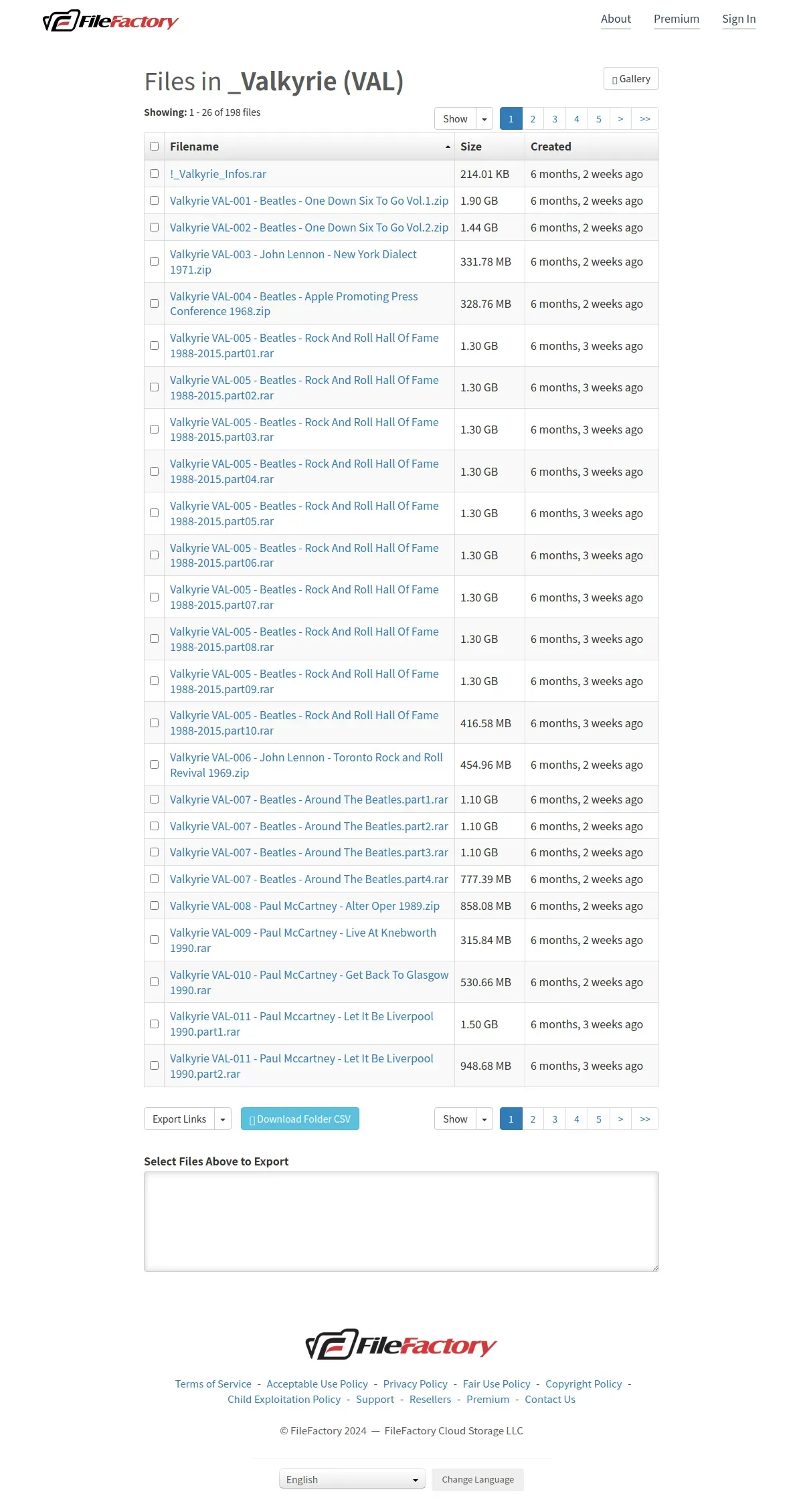Image resolution: width=803 pixels, height=1512 pixels.
Task: Open the Gallery view button
Action: [631, 79]
